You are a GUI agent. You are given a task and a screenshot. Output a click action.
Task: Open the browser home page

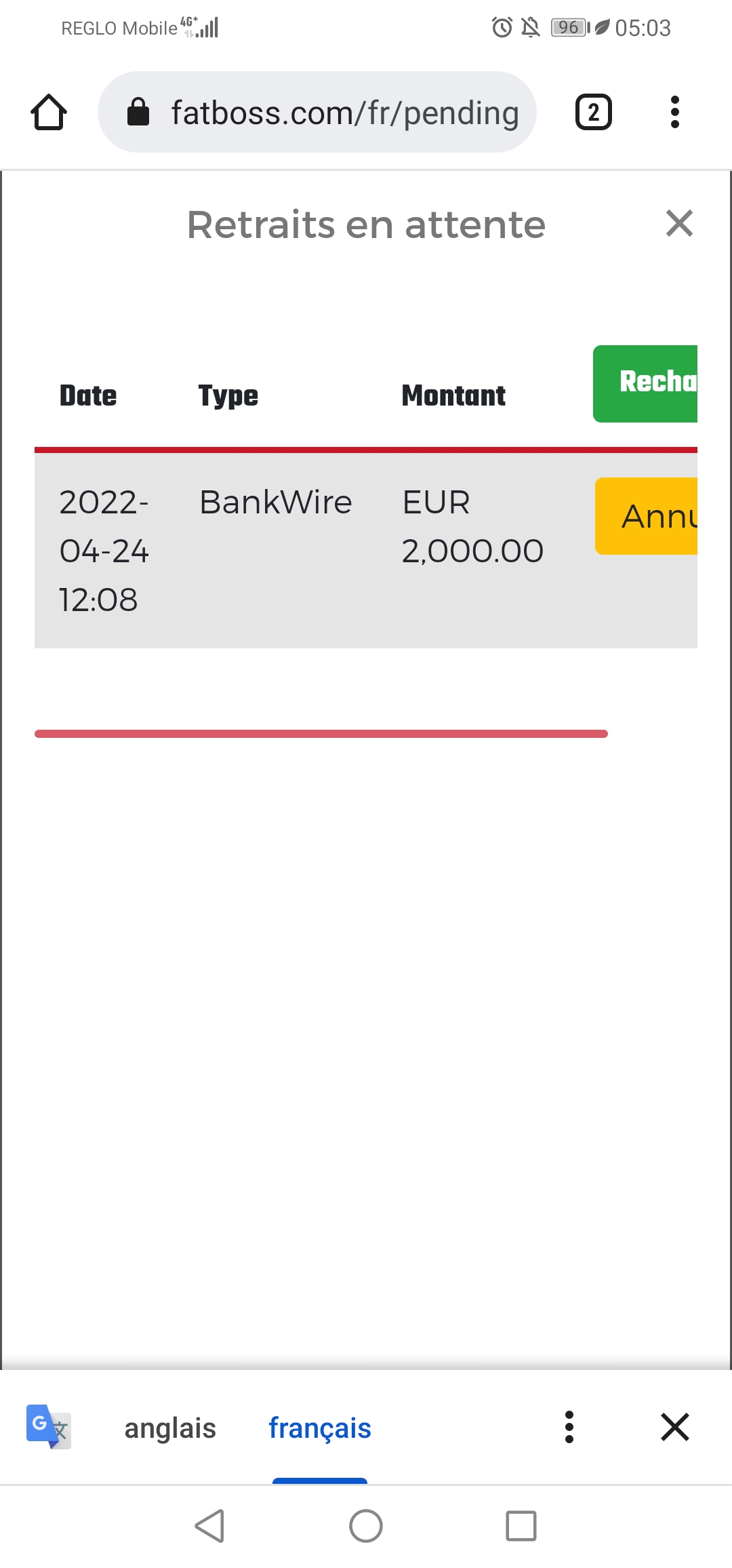coord(49,112)
